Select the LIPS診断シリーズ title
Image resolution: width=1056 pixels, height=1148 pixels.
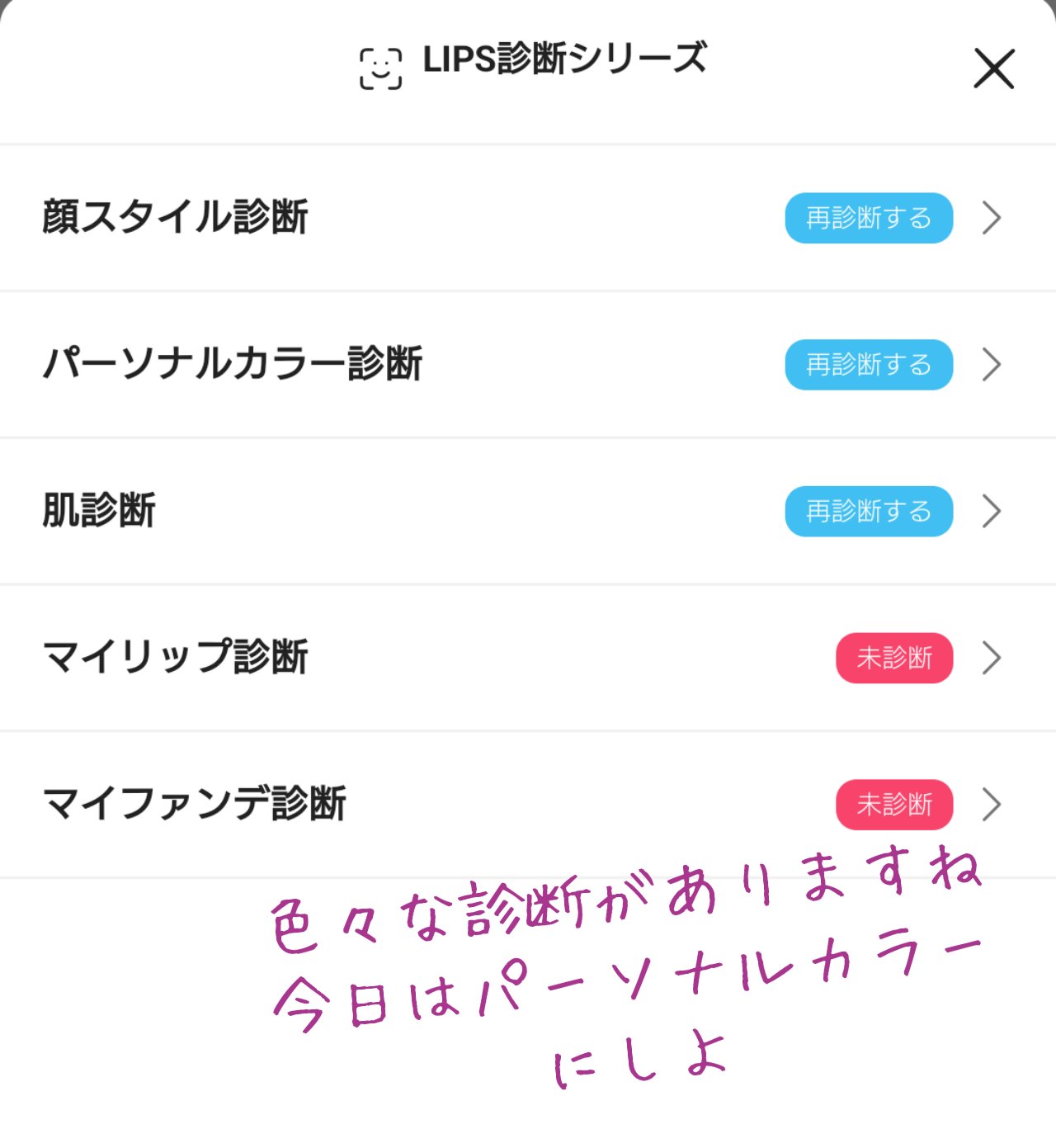tap(565, 59)
